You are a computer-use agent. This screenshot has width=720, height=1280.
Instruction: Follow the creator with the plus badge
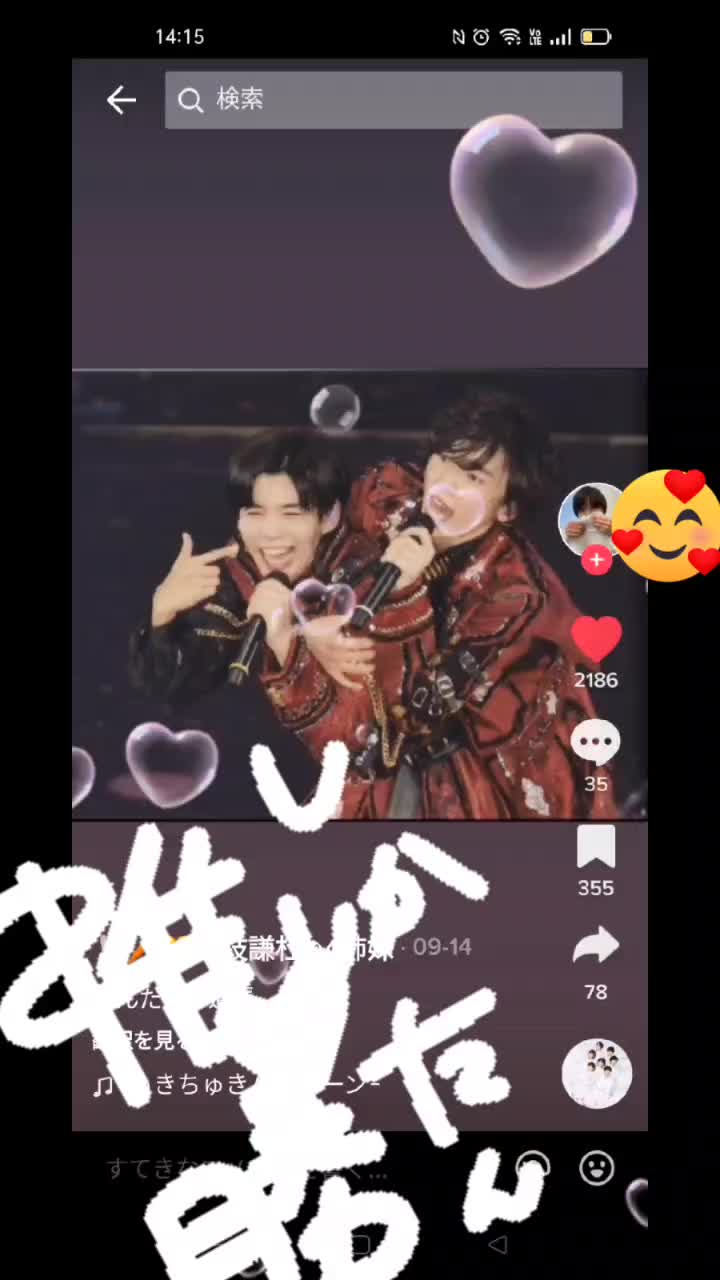click(x=597, y=560)
